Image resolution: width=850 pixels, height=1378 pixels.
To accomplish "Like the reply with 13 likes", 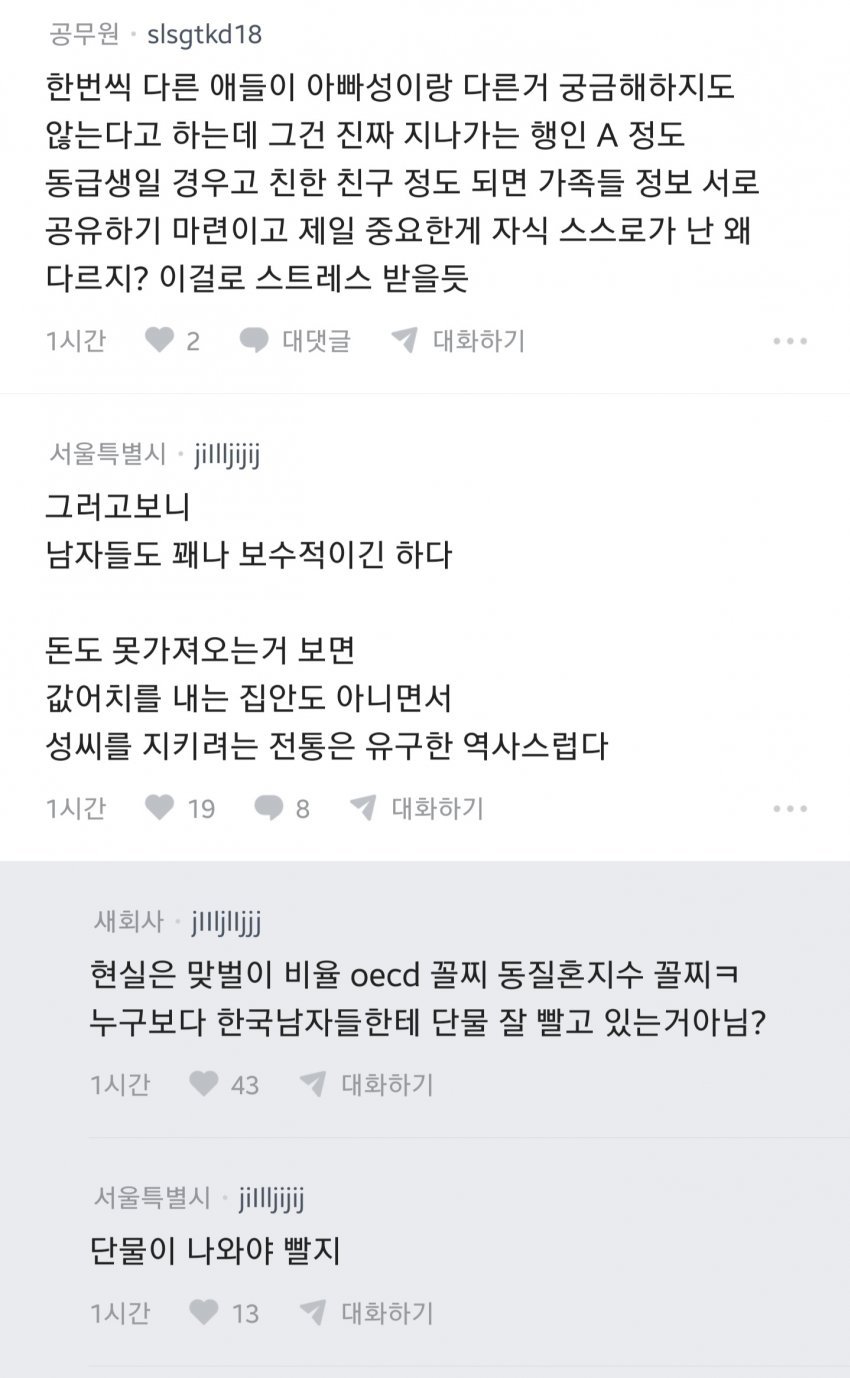I will point(205,1313).
